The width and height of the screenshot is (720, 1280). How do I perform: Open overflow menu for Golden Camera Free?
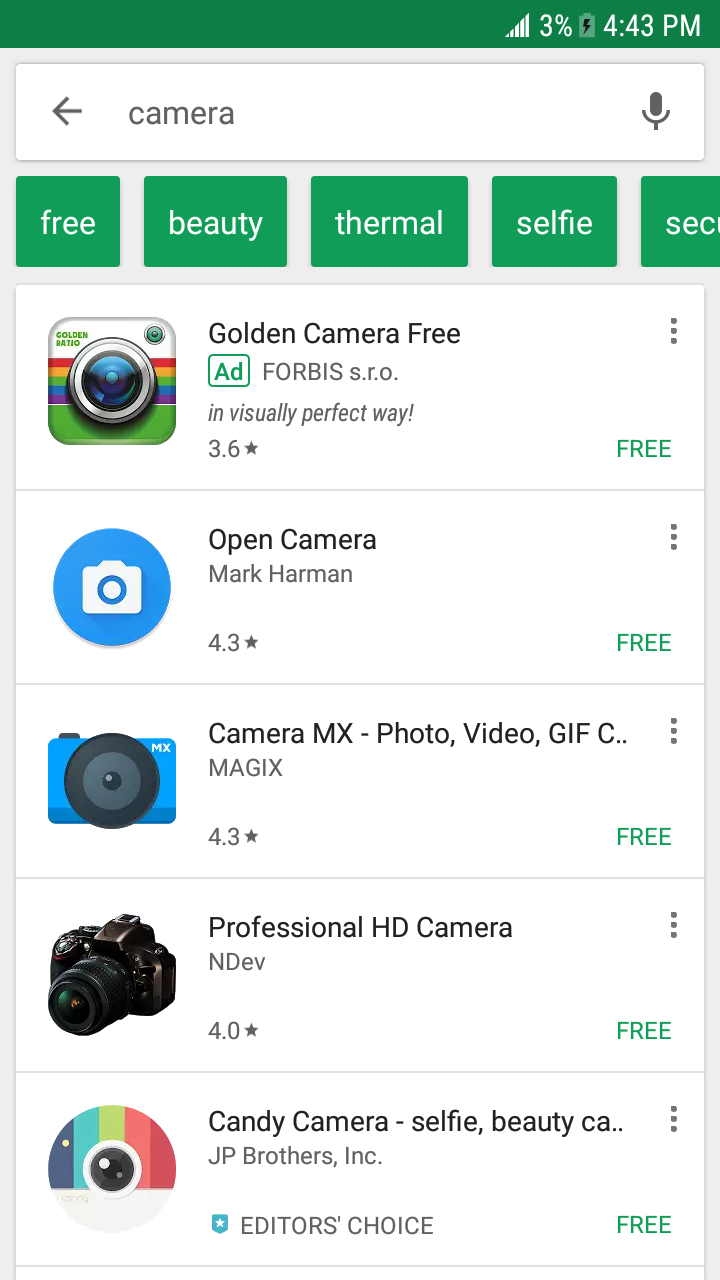[673, 331]
